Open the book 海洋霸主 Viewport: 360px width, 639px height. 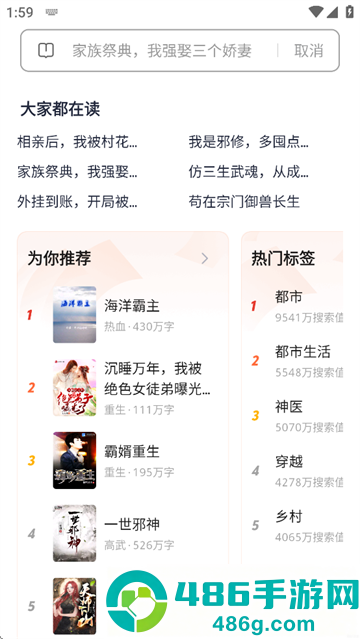pos(122,314)
